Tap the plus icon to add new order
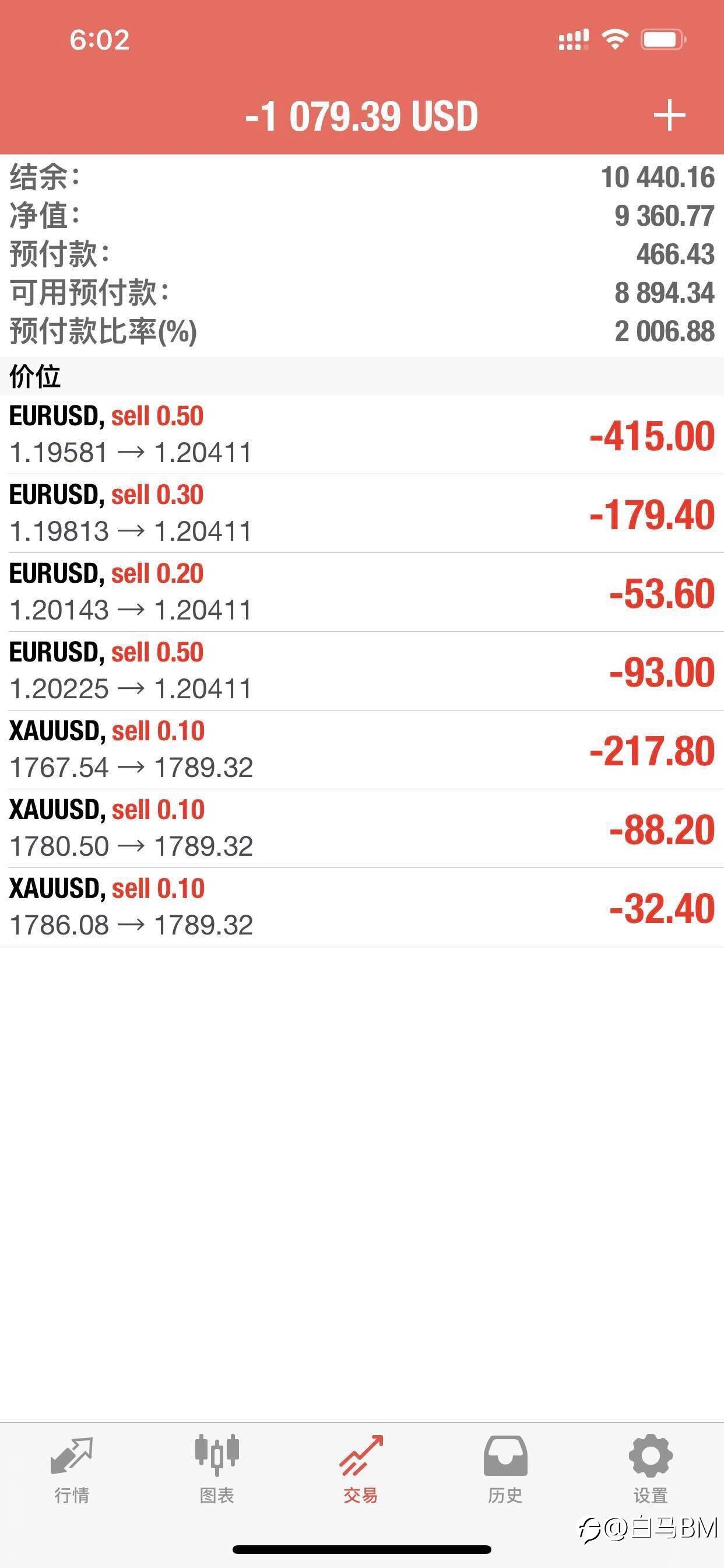Image resolution: width=724 pixels, height=1568 pixels. pos(669,116)
